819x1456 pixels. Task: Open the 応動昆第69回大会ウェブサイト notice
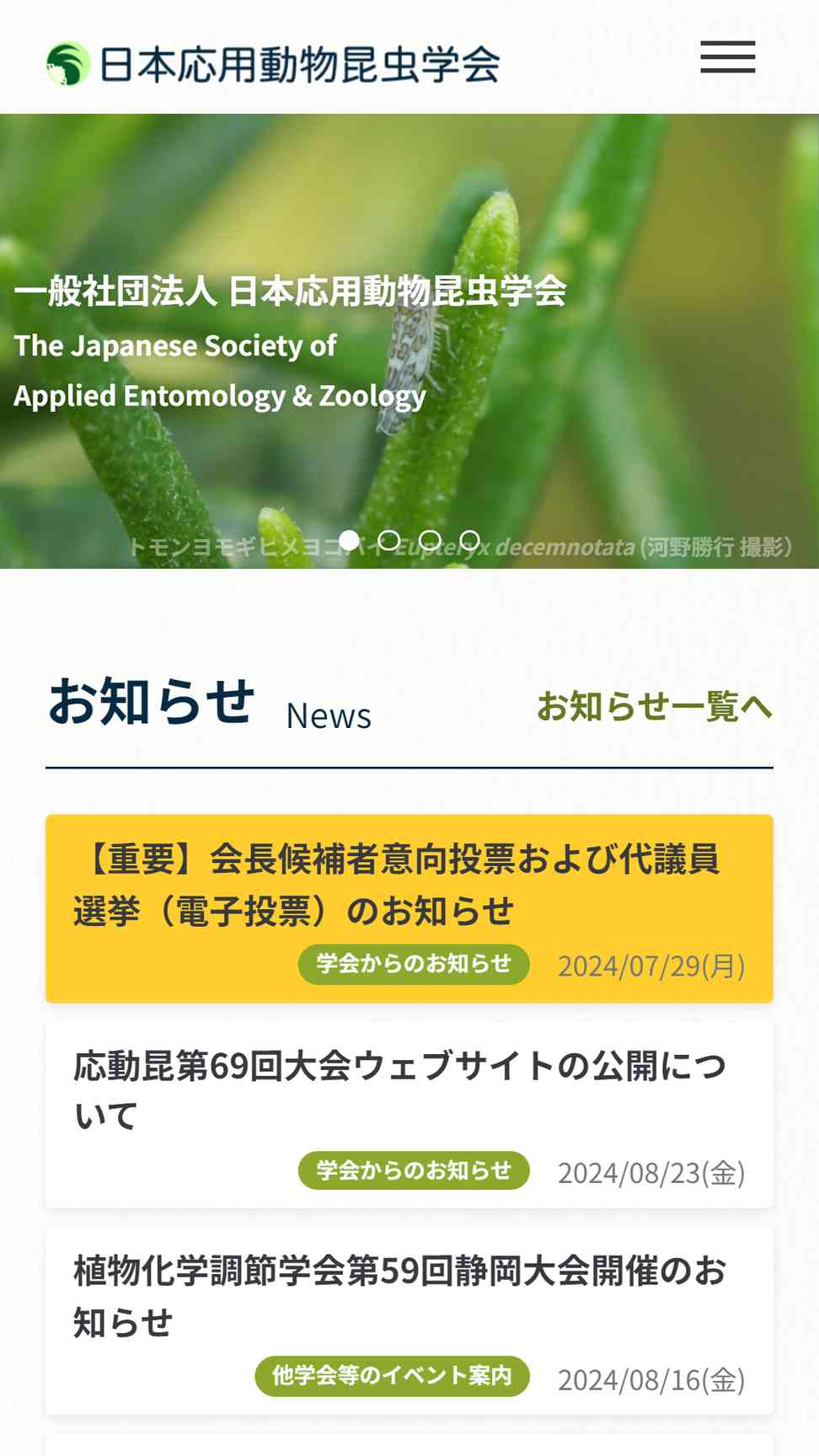(399, 1090)
